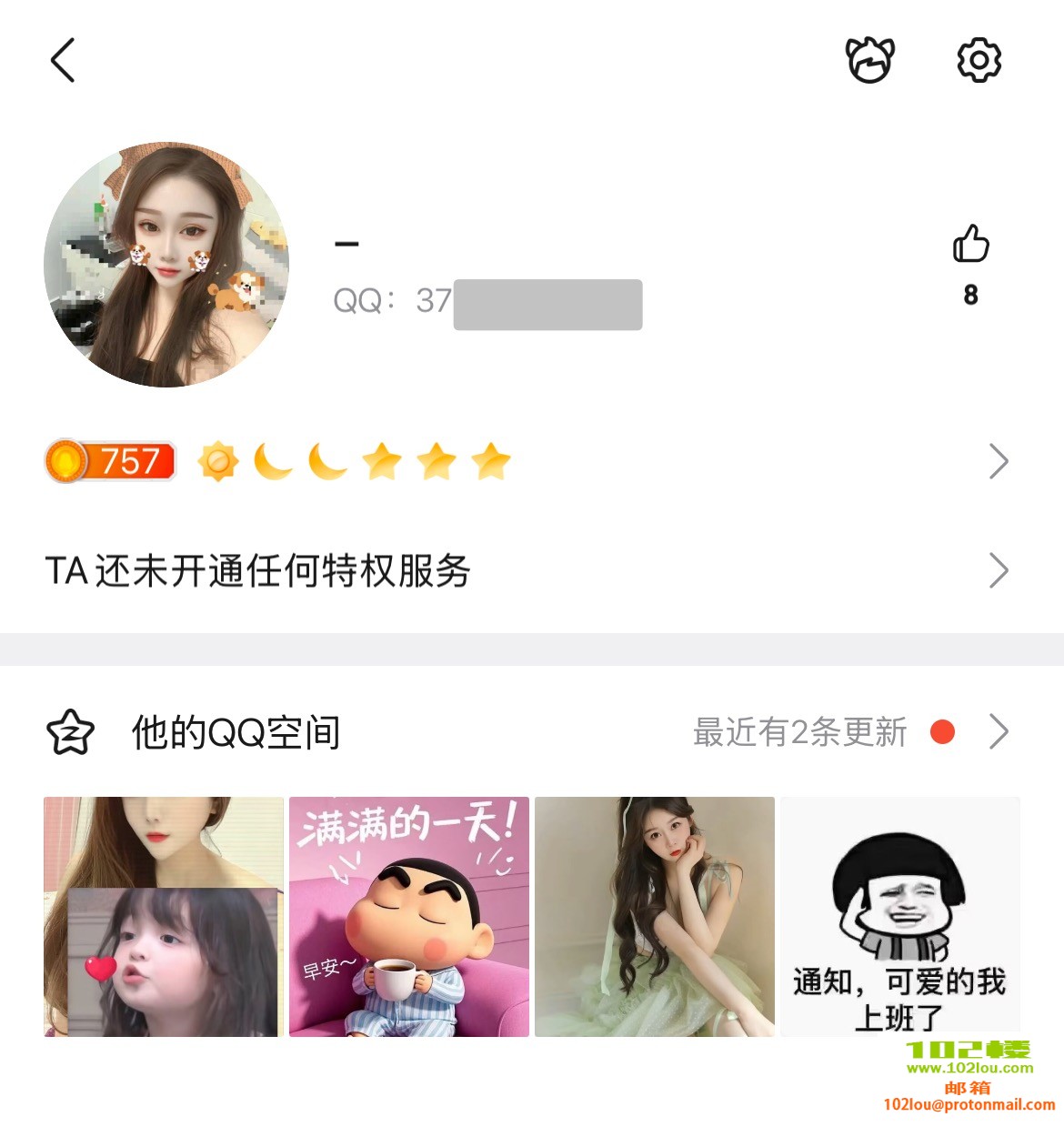1064x1127 pixels.
Task: Give a thumbs-up like to this profile
Action: click(970, 245)
